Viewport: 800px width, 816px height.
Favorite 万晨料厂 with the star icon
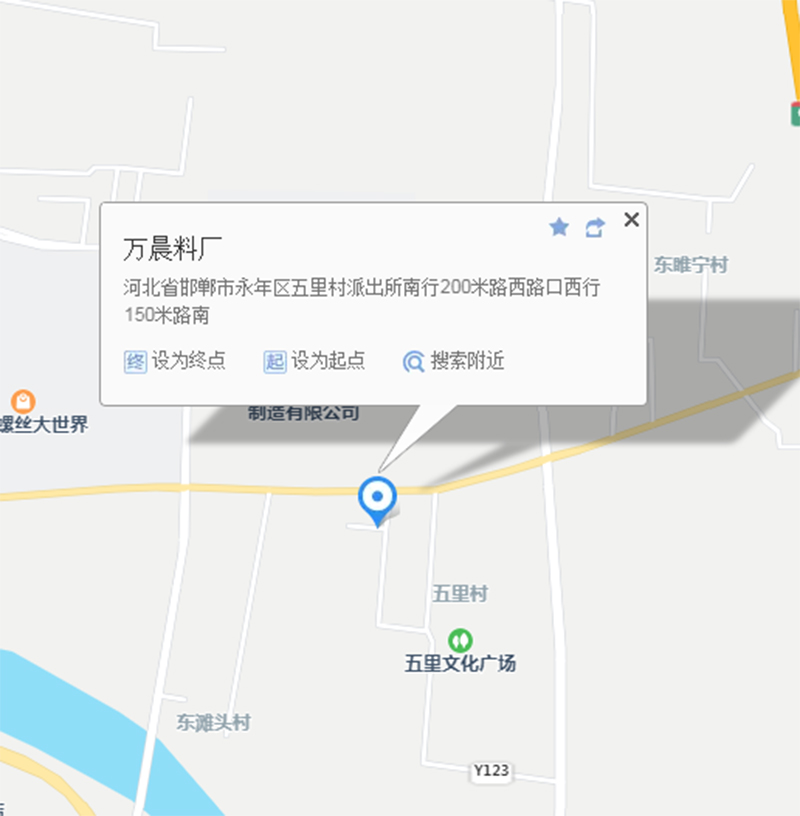tap(559, 228)
